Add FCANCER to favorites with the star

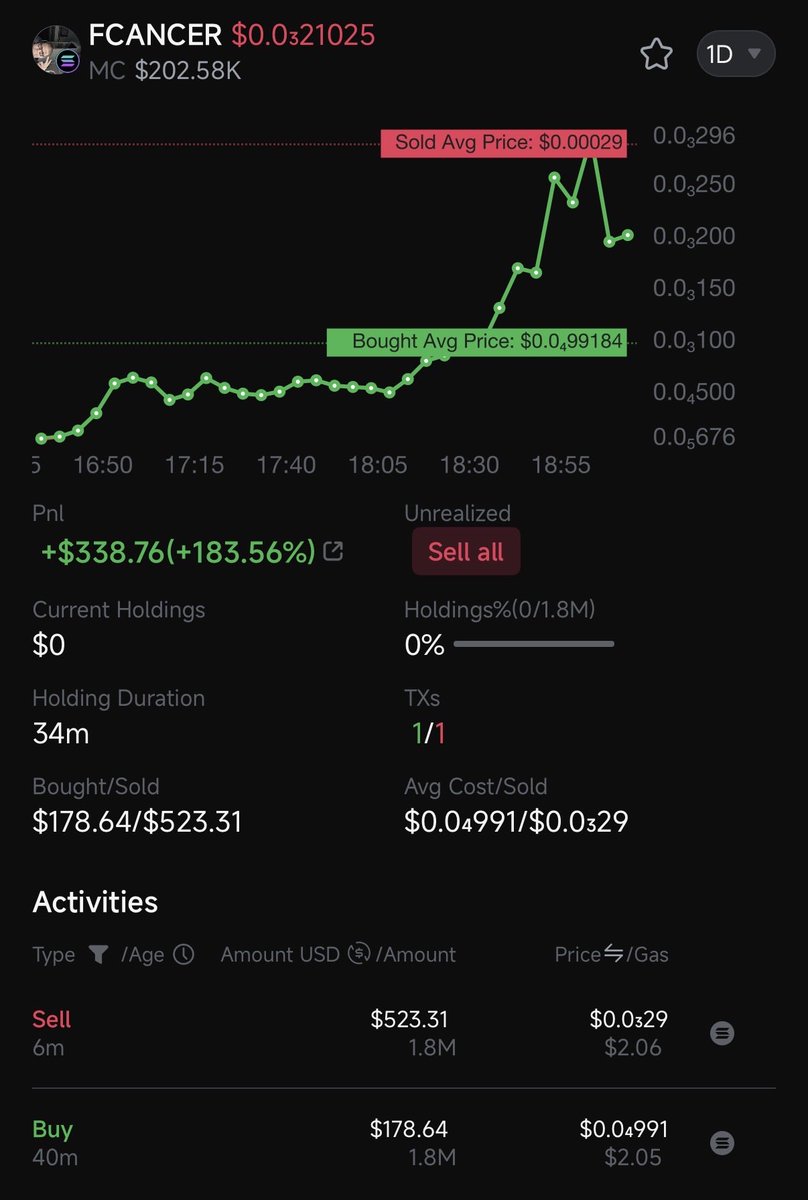tap(656, 55)
